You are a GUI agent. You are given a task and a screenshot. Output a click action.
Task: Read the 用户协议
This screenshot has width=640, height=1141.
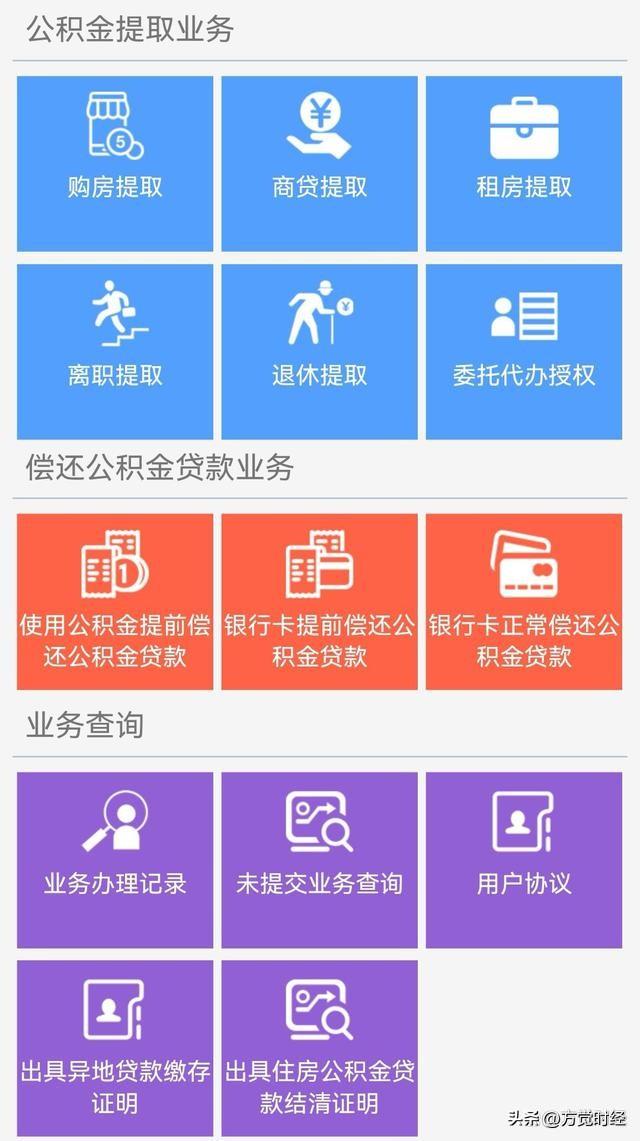coord(524,860)
